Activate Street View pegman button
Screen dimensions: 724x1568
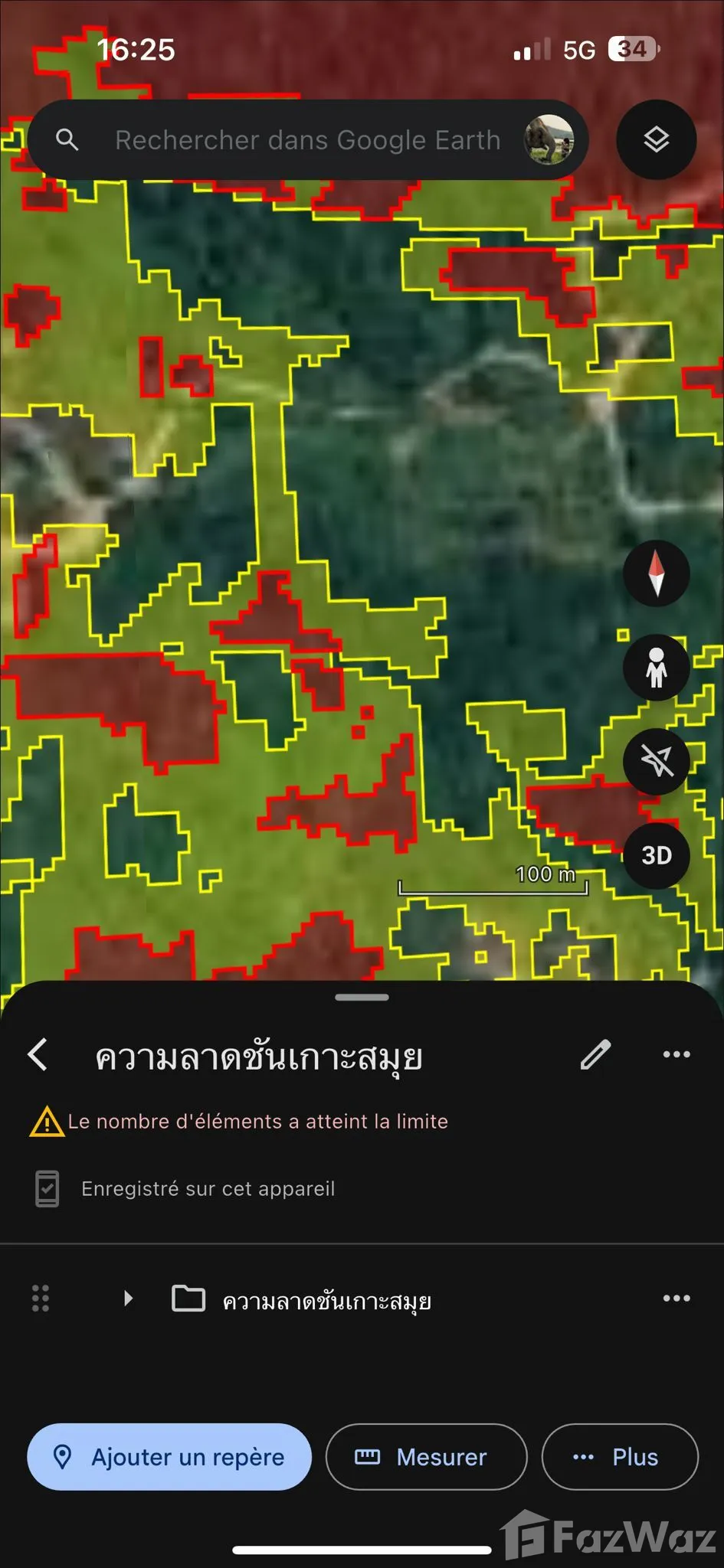[656, 668]
